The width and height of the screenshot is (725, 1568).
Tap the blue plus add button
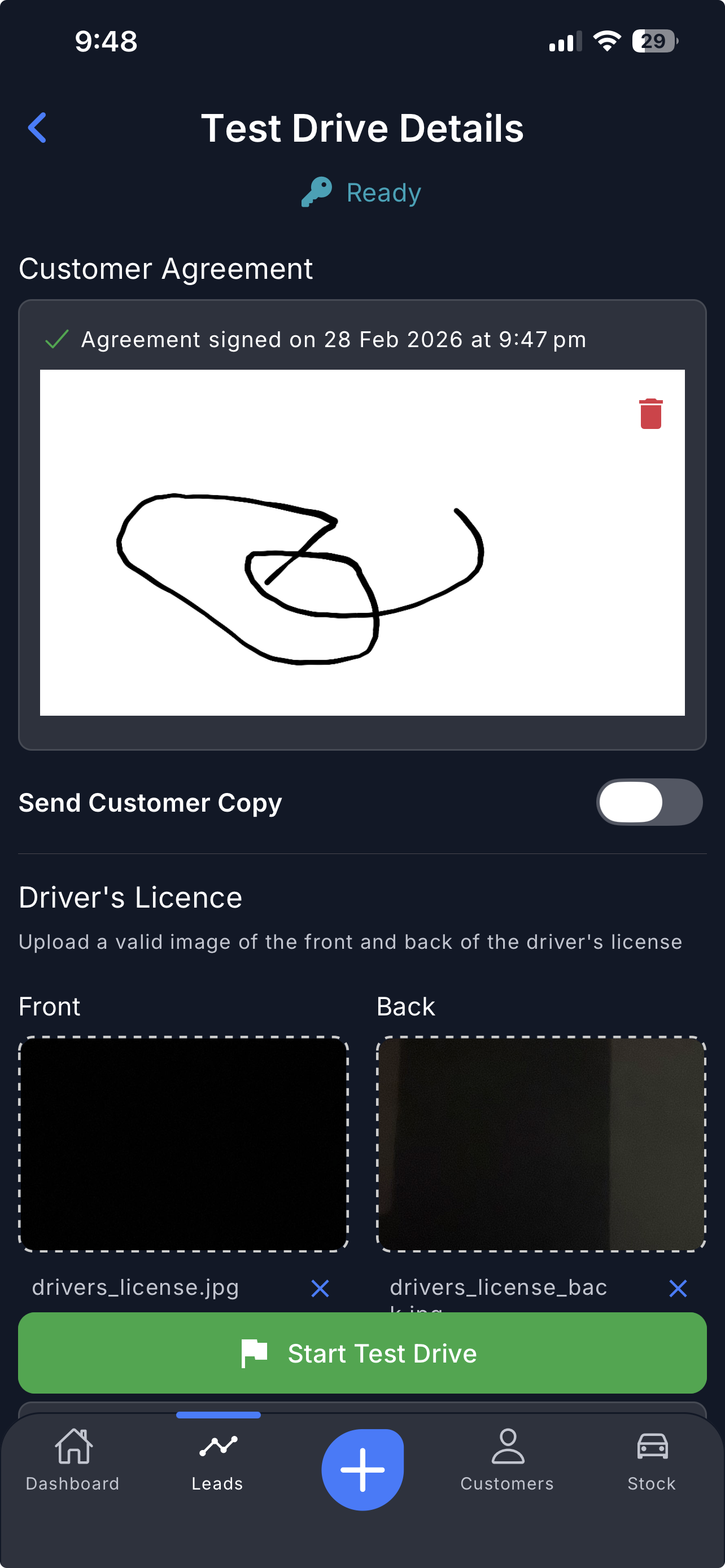click(x=362, y=1469)
